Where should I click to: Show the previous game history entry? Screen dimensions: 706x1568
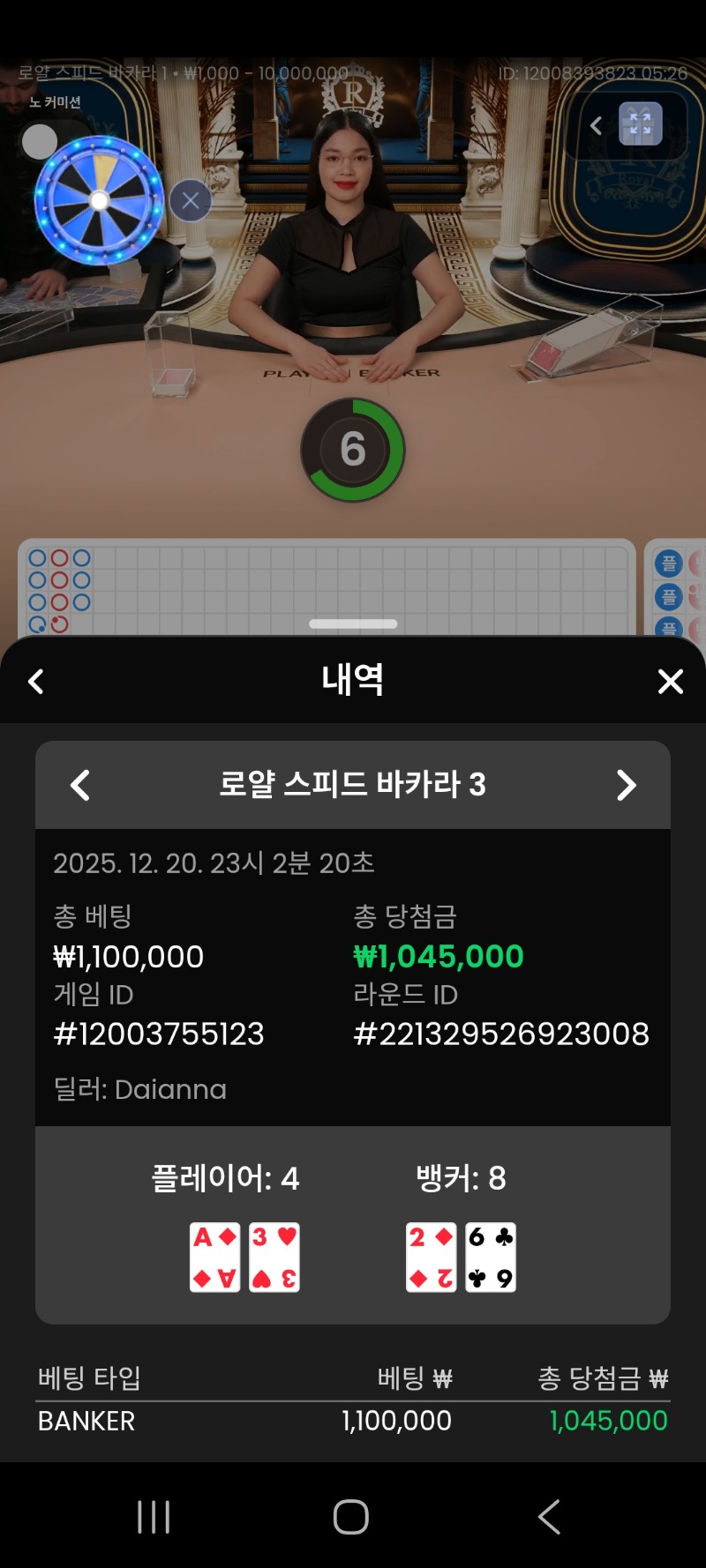tap(80, 785)
